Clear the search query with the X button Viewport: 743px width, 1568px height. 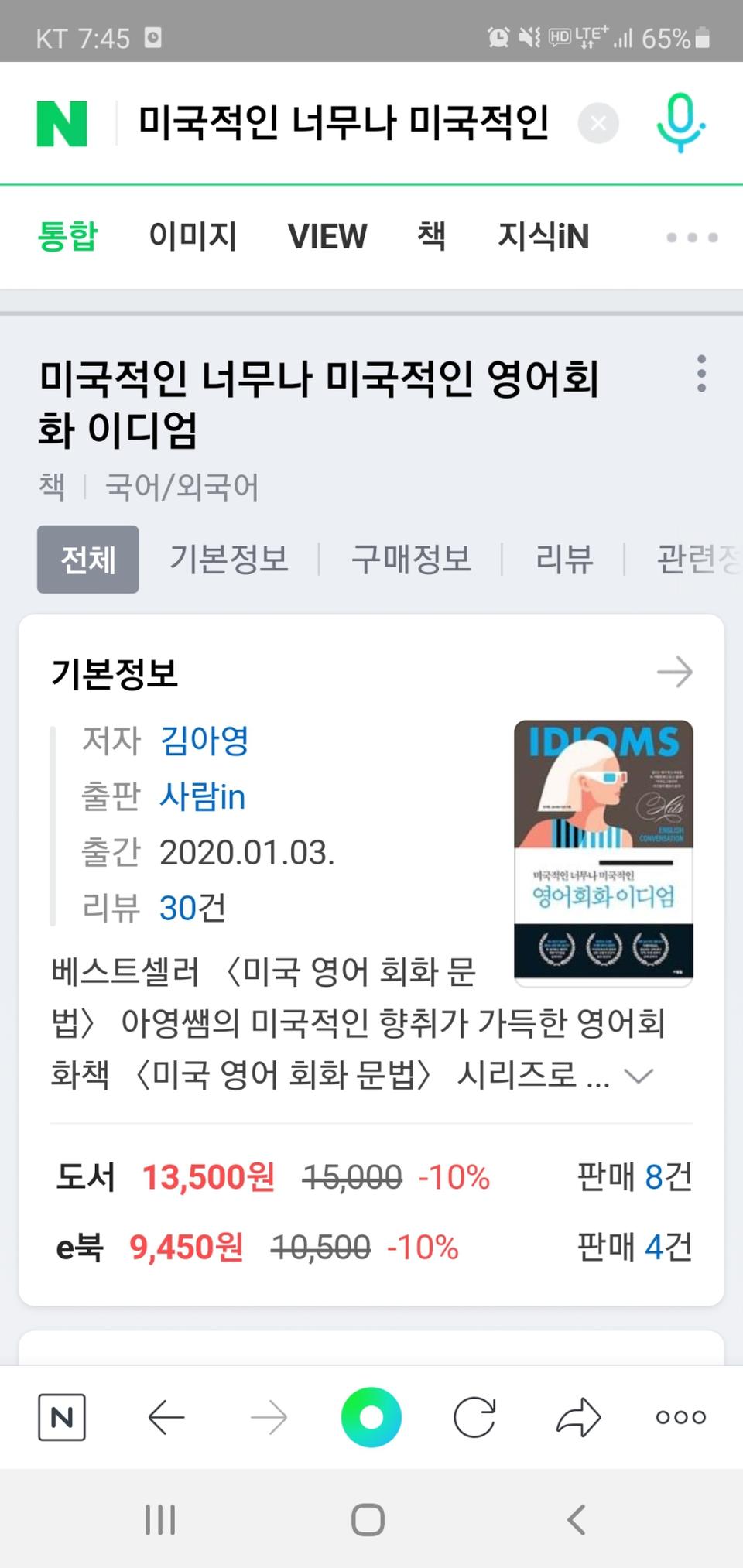pos(597,122)
